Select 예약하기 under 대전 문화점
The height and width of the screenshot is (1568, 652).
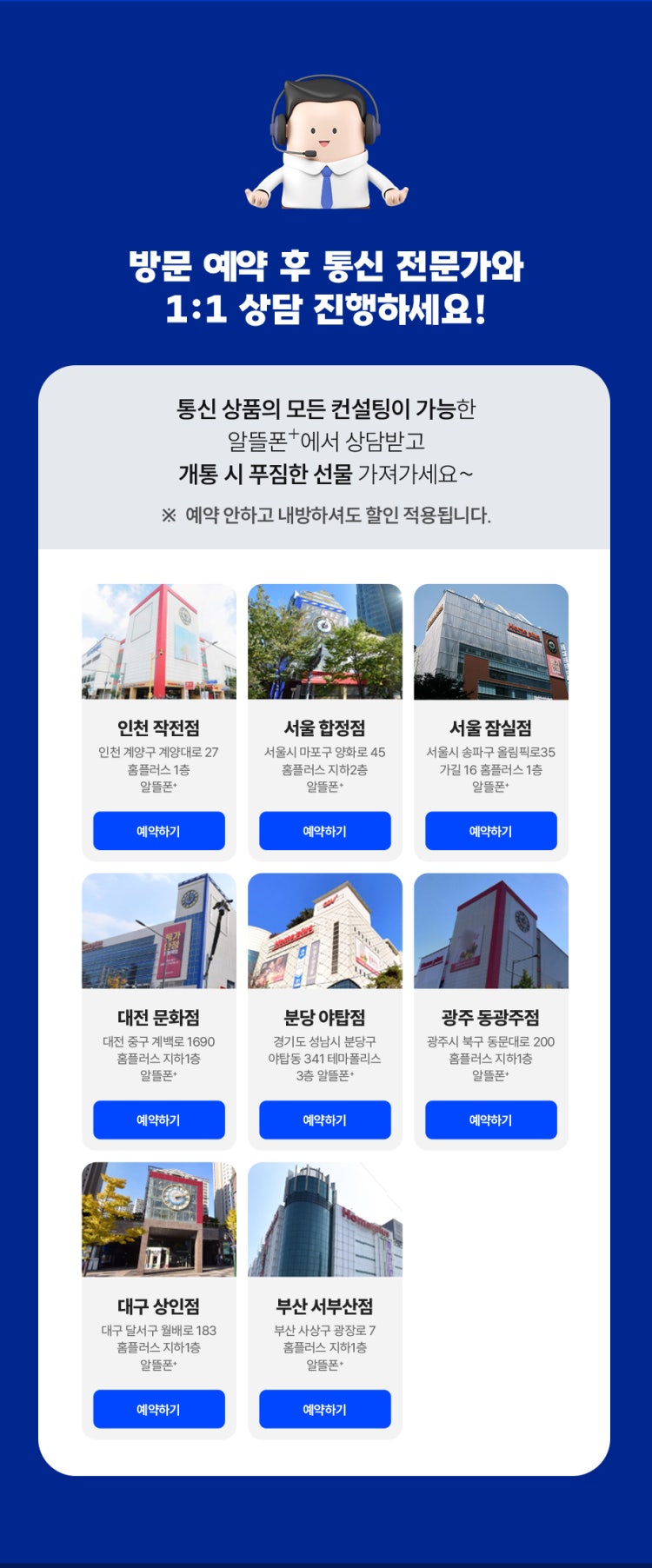tap(158, 1120)
